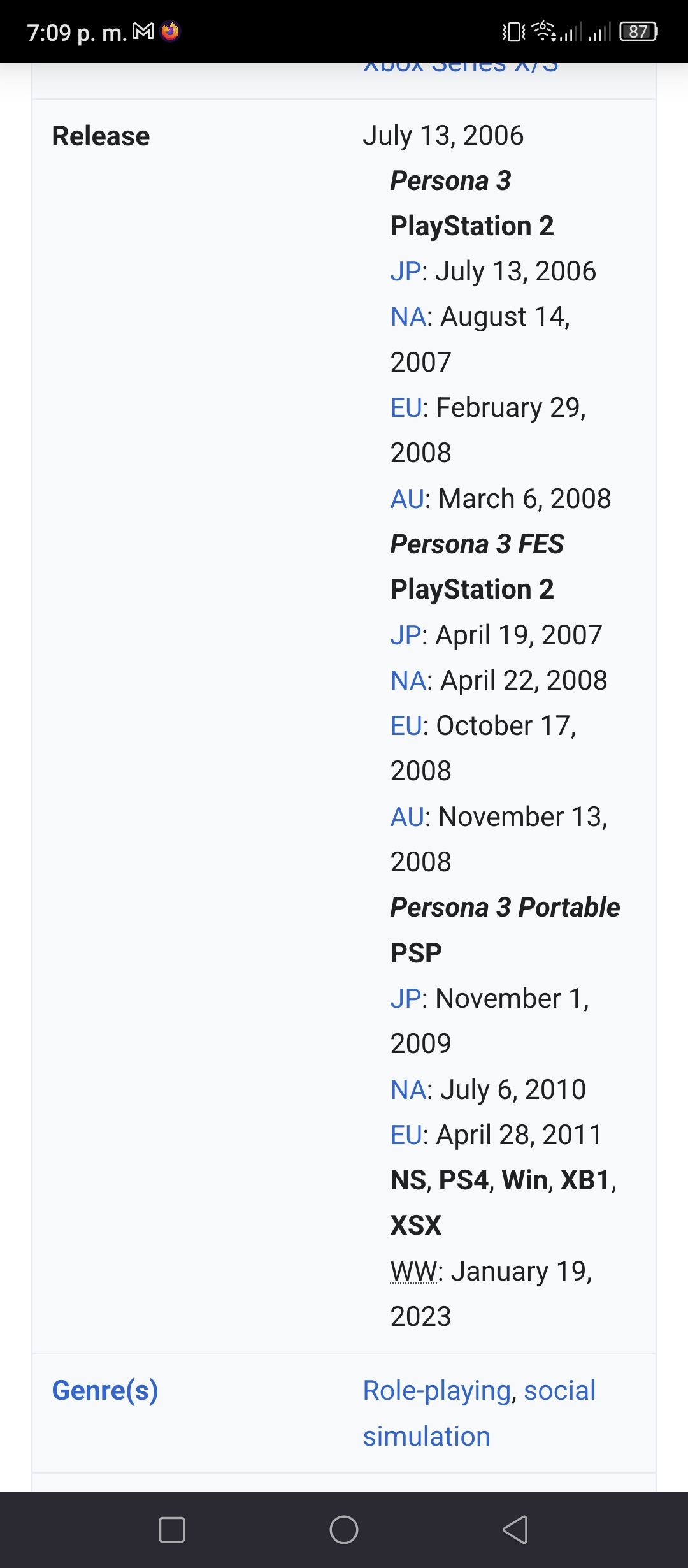688x1568 pixels.
Task: Go back with the system back button
Action: tap(515, 1529)
